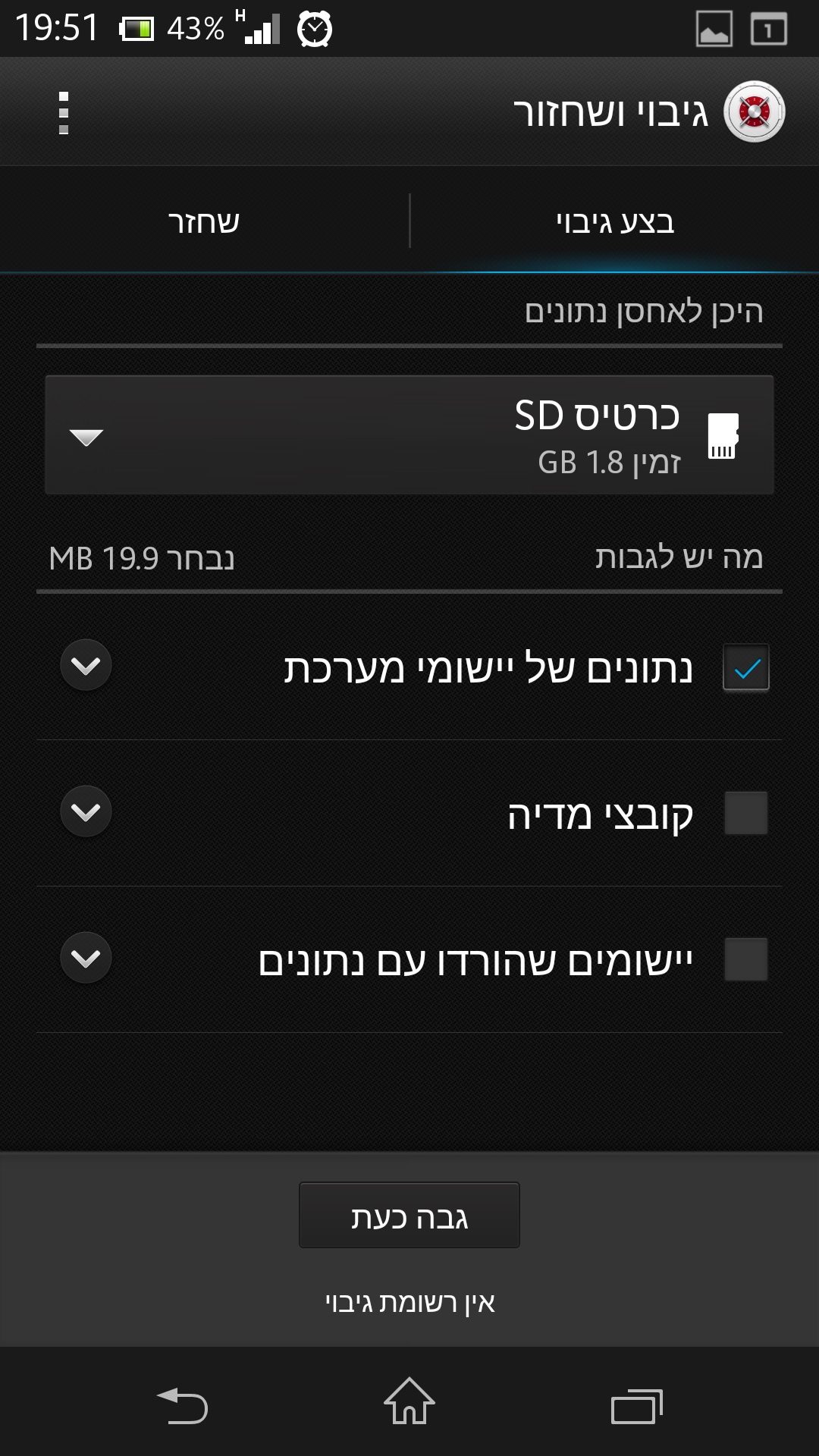Check the קובצי מדיה checkbox

tap(746, 814)
